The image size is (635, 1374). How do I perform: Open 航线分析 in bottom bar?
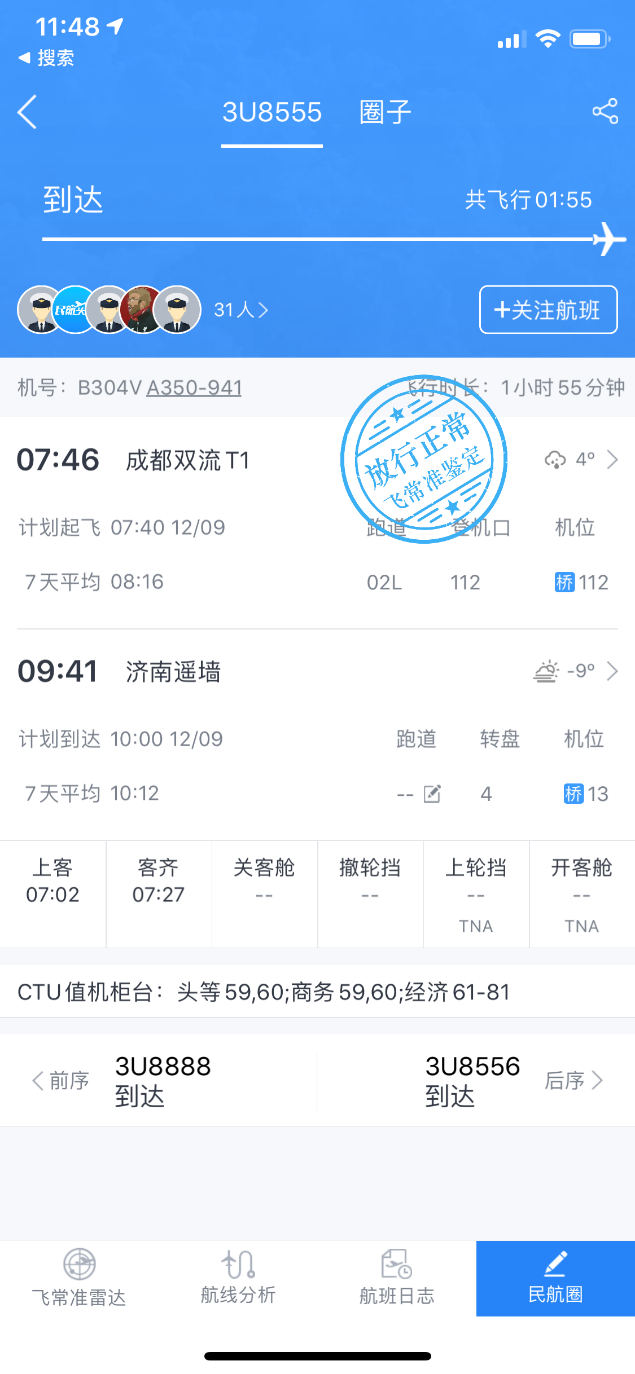[238, 1279]
